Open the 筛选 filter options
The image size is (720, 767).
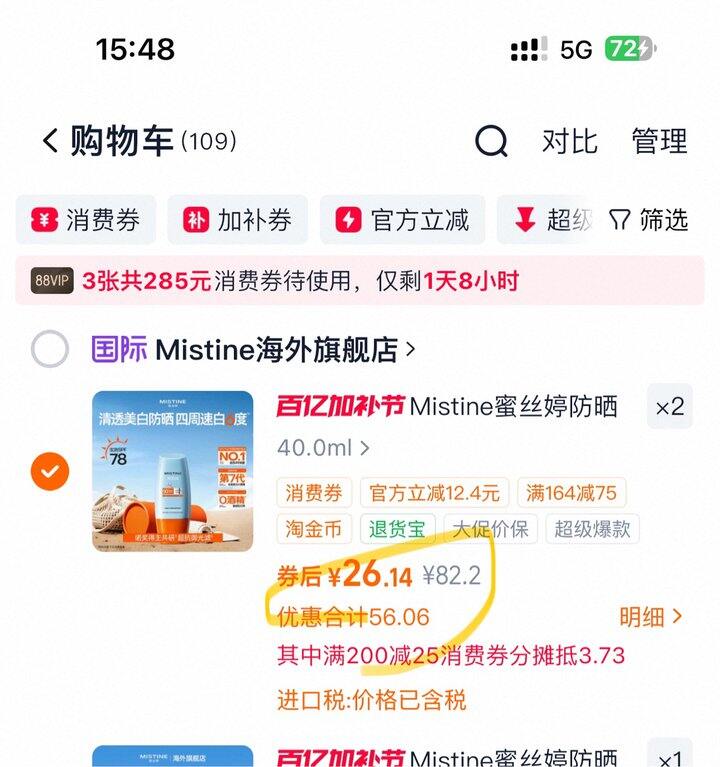650,220
